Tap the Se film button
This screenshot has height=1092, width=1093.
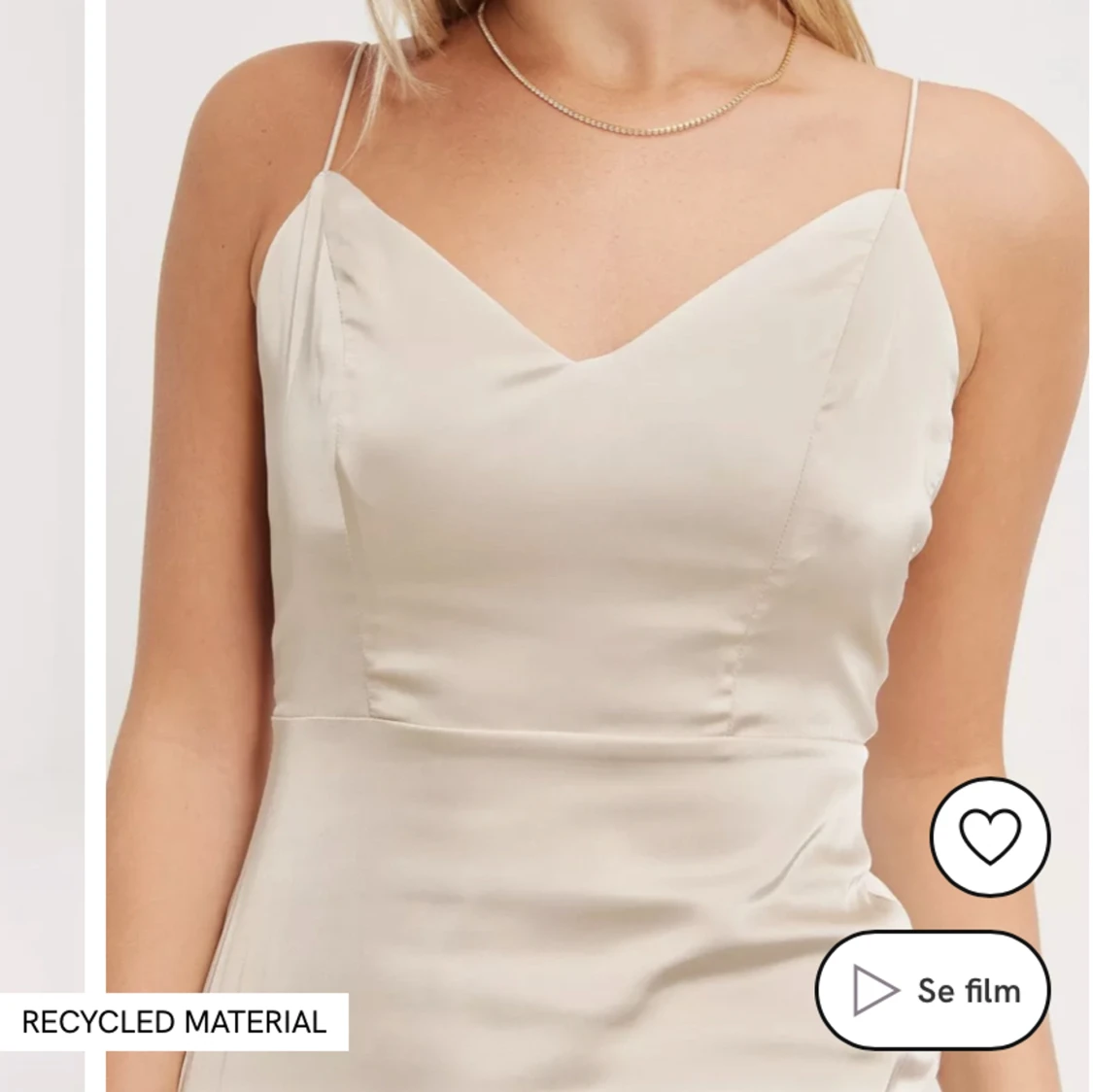933,990
